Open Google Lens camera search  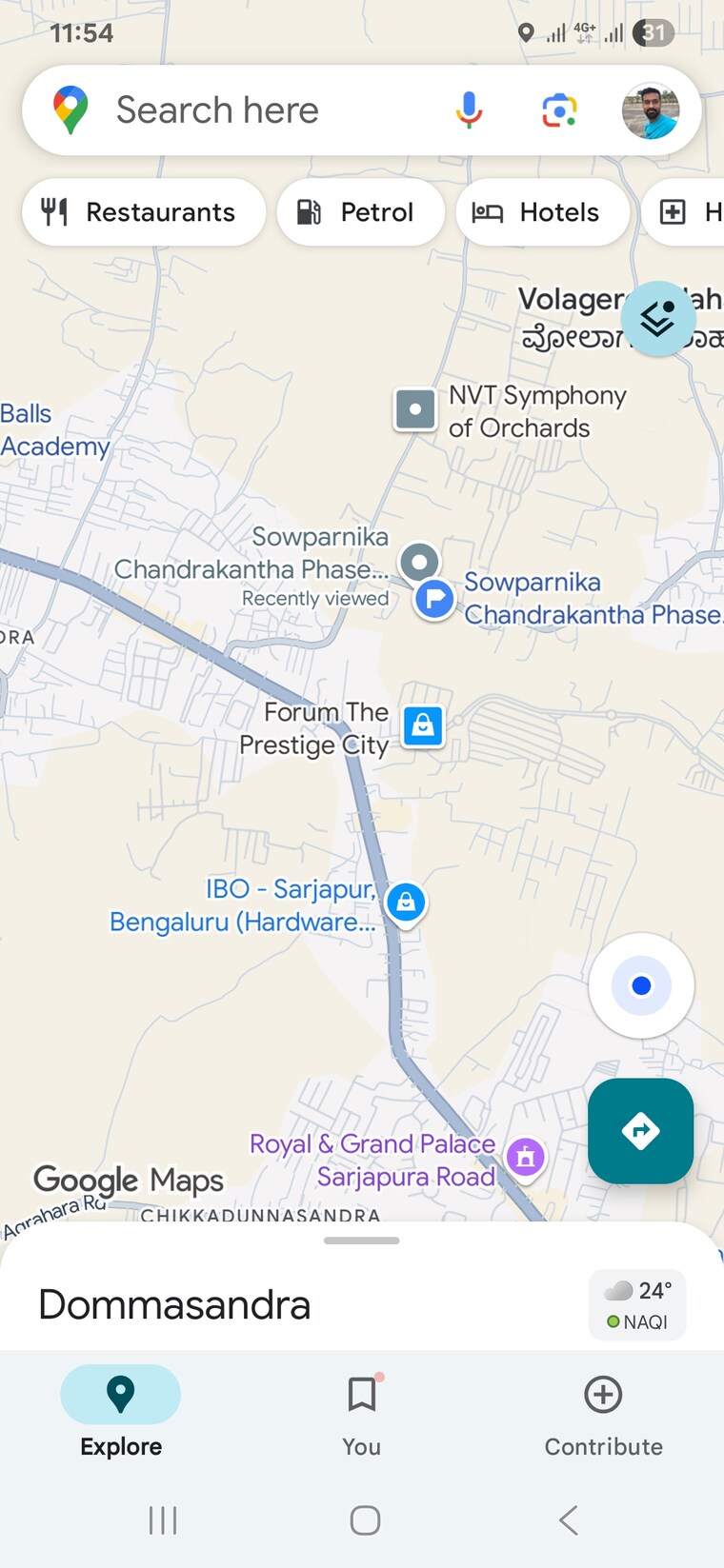tap(558, 109)
